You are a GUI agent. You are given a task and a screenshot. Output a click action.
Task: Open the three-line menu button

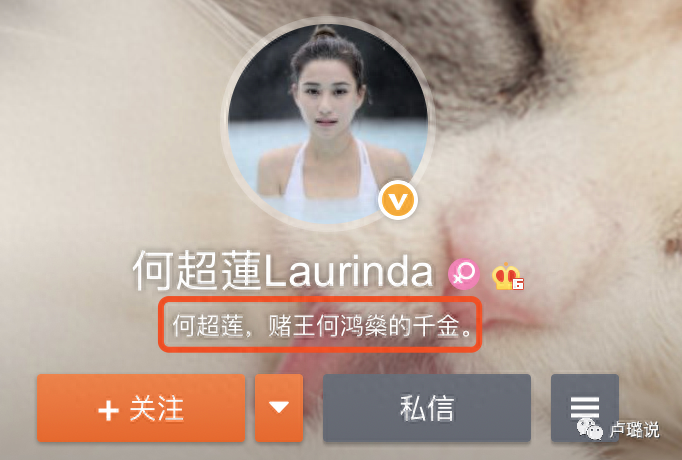(585, 408)
